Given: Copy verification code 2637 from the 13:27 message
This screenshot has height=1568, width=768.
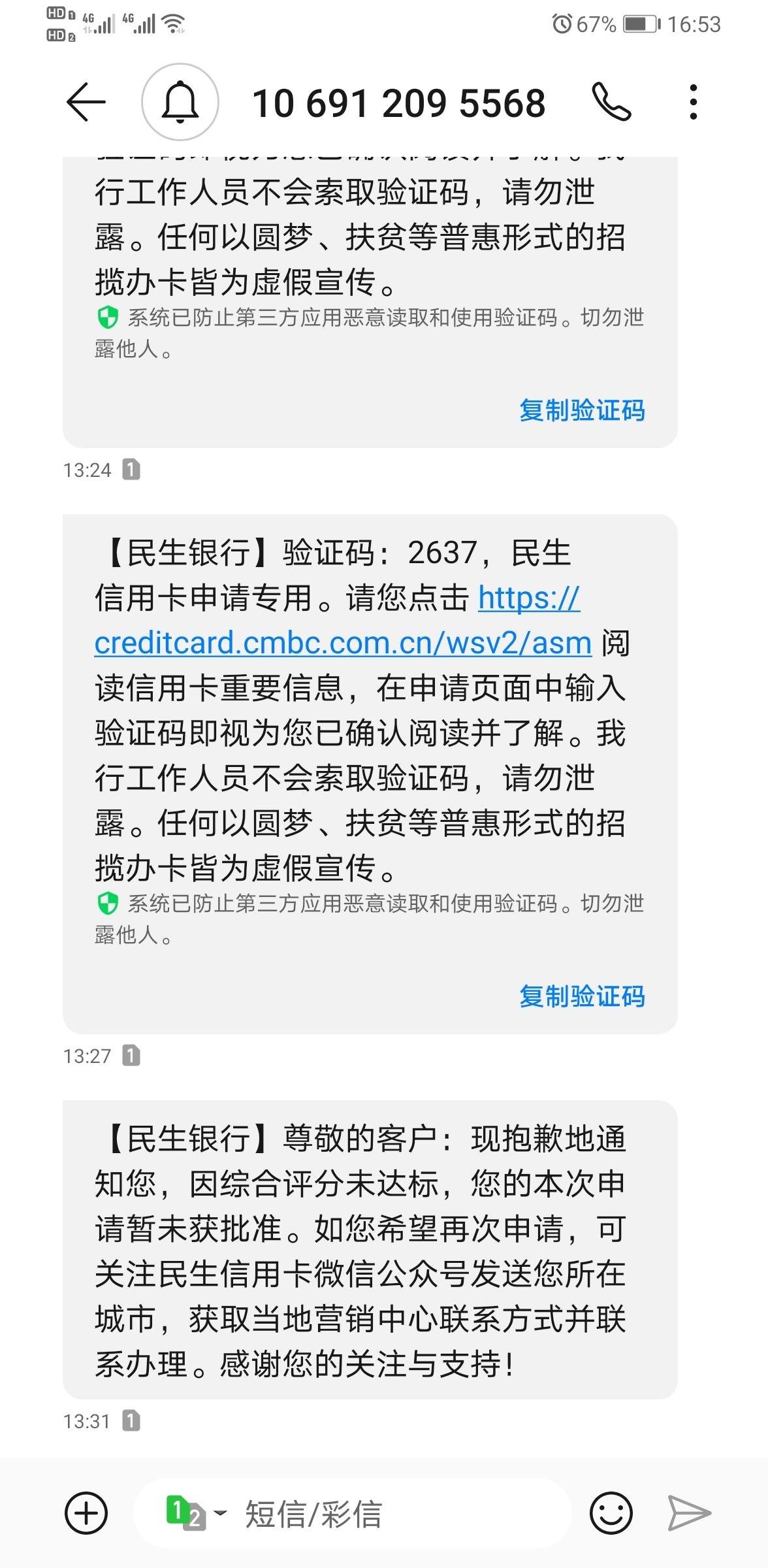Looking at the screenshot, I should point(582,996).
